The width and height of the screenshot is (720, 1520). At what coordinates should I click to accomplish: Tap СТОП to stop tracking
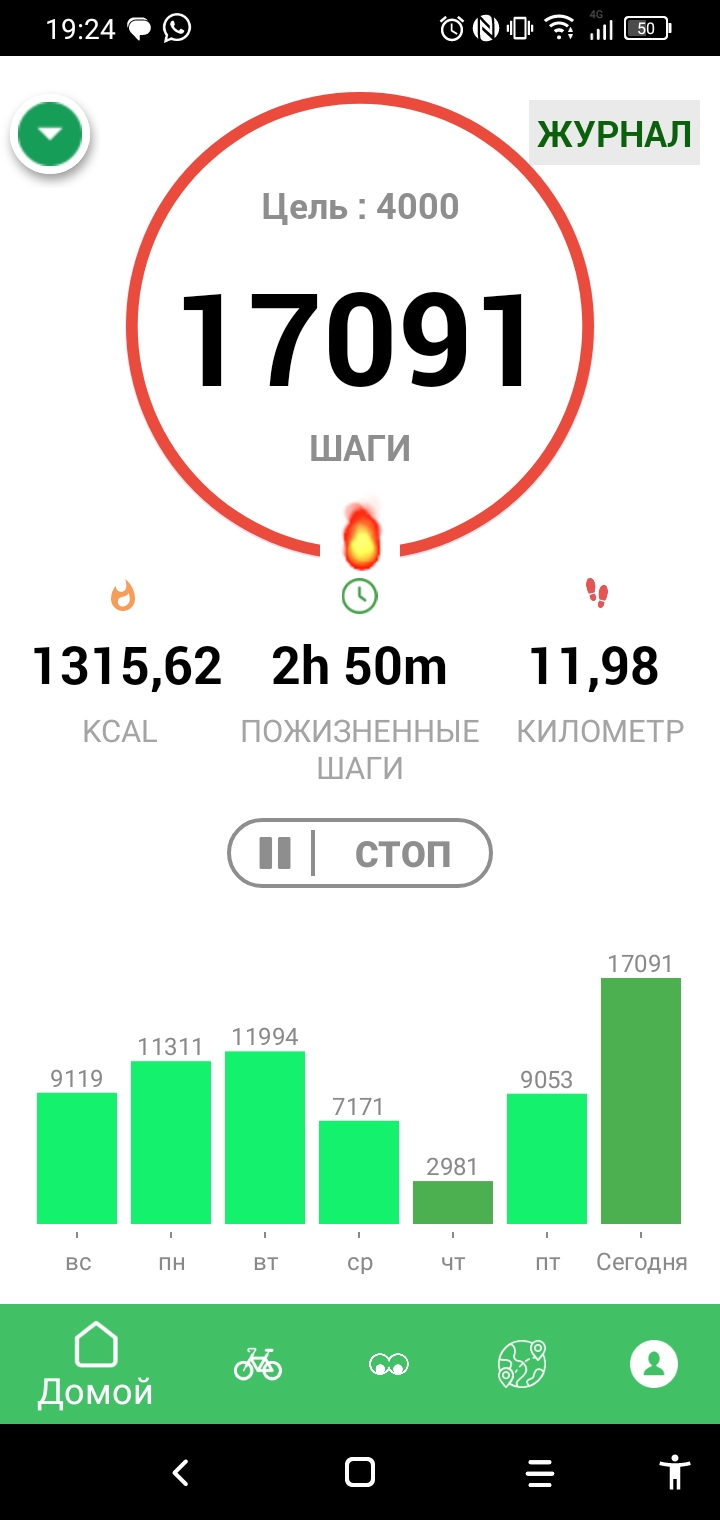[403, 854]
